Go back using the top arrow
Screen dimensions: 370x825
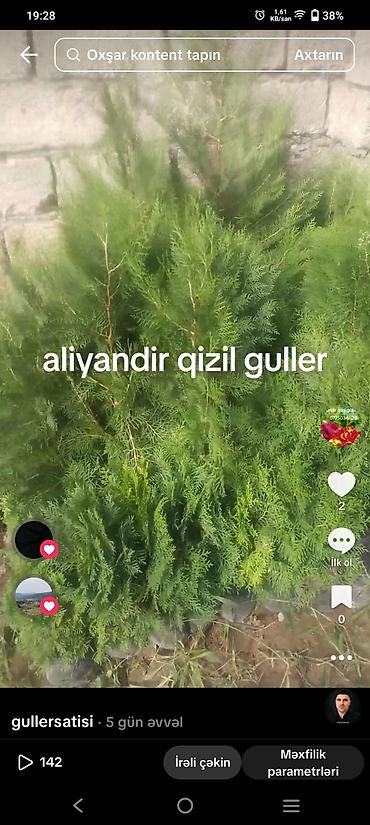pos(28,55)
